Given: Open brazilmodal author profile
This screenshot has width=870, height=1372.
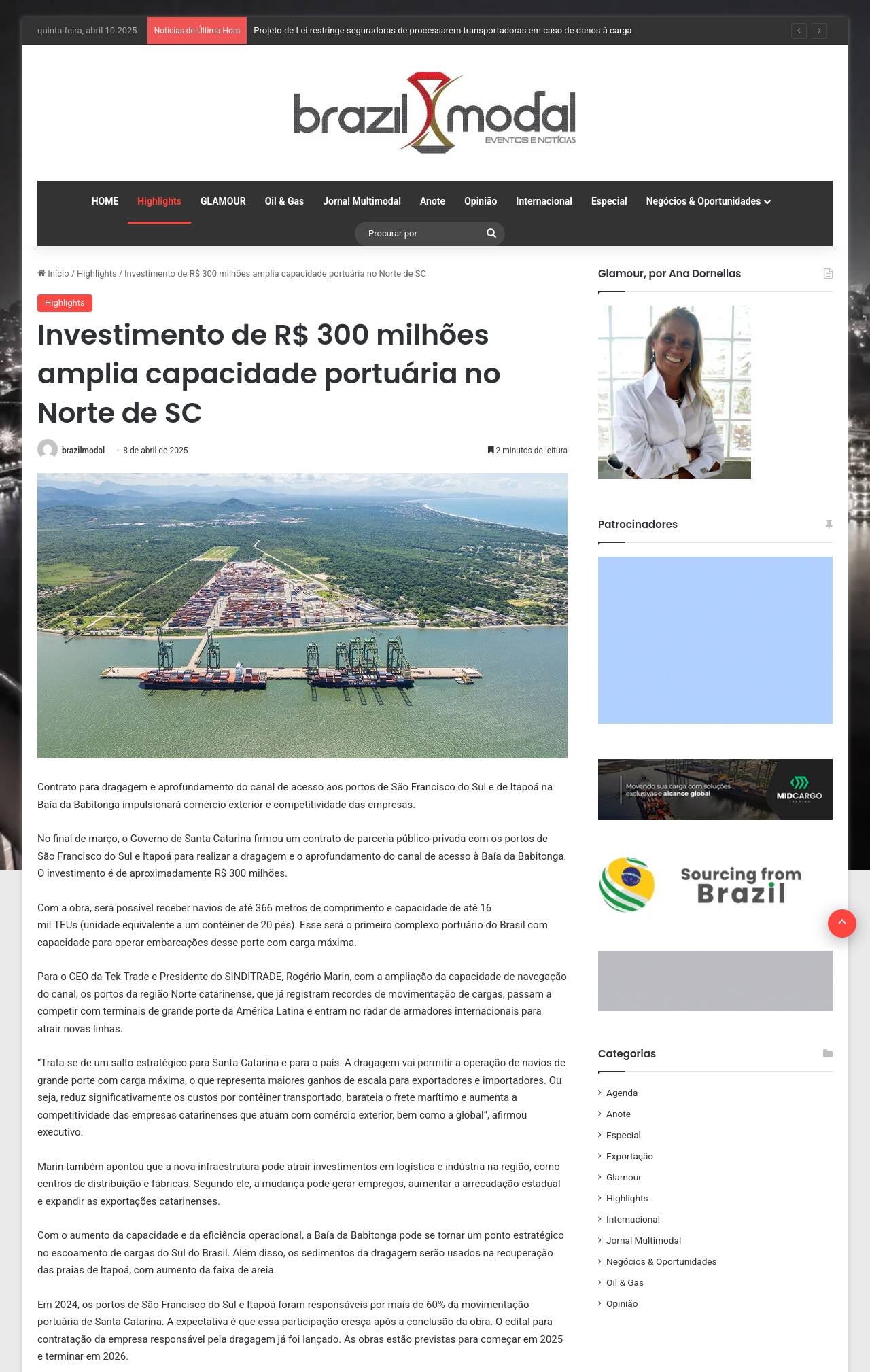Looking at the screenshot, I should (x=83, y=451).
